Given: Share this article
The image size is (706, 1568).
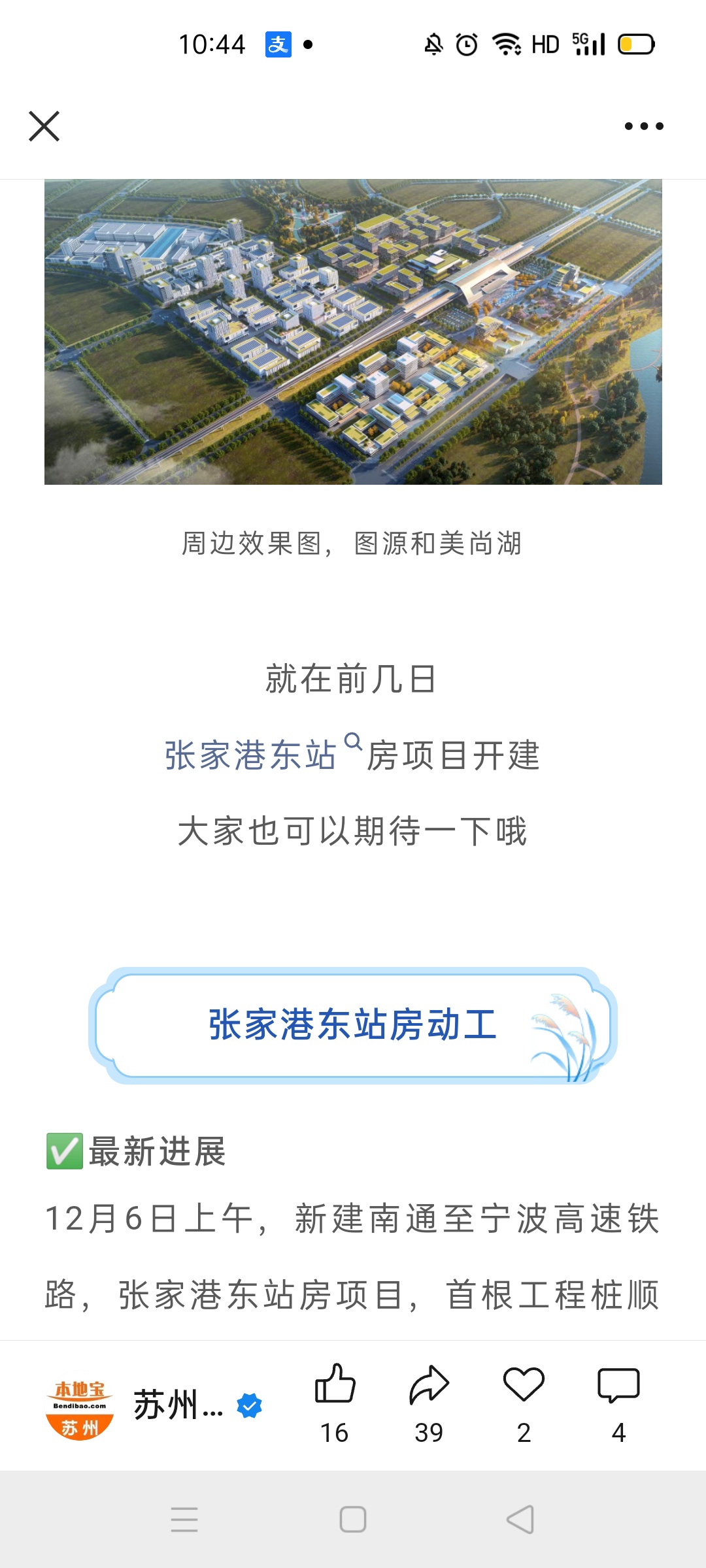Looking at the screenshot, I should (x=429, y=1385).
